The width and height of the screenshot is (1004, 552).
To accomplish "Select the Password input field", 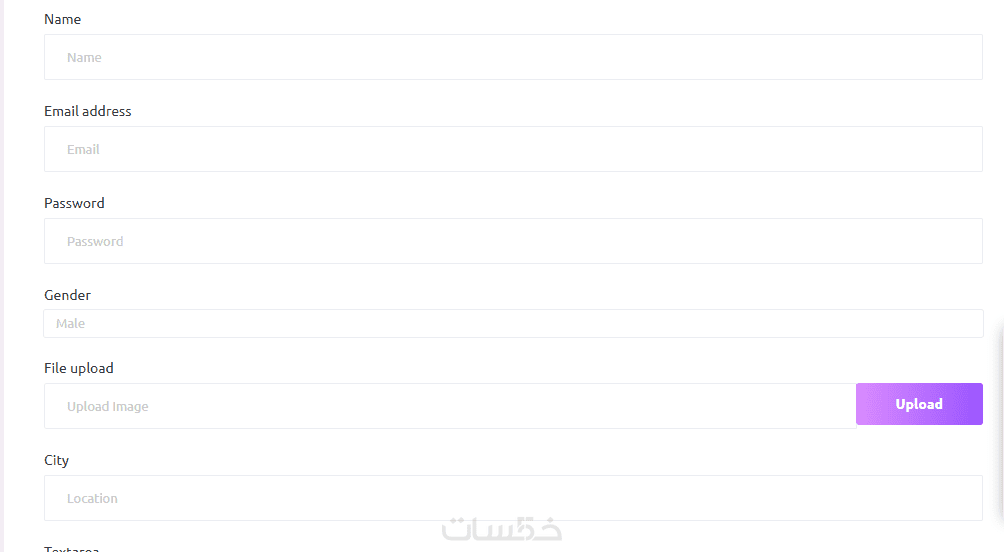I will pyautogui.click(x=513, y=241).
